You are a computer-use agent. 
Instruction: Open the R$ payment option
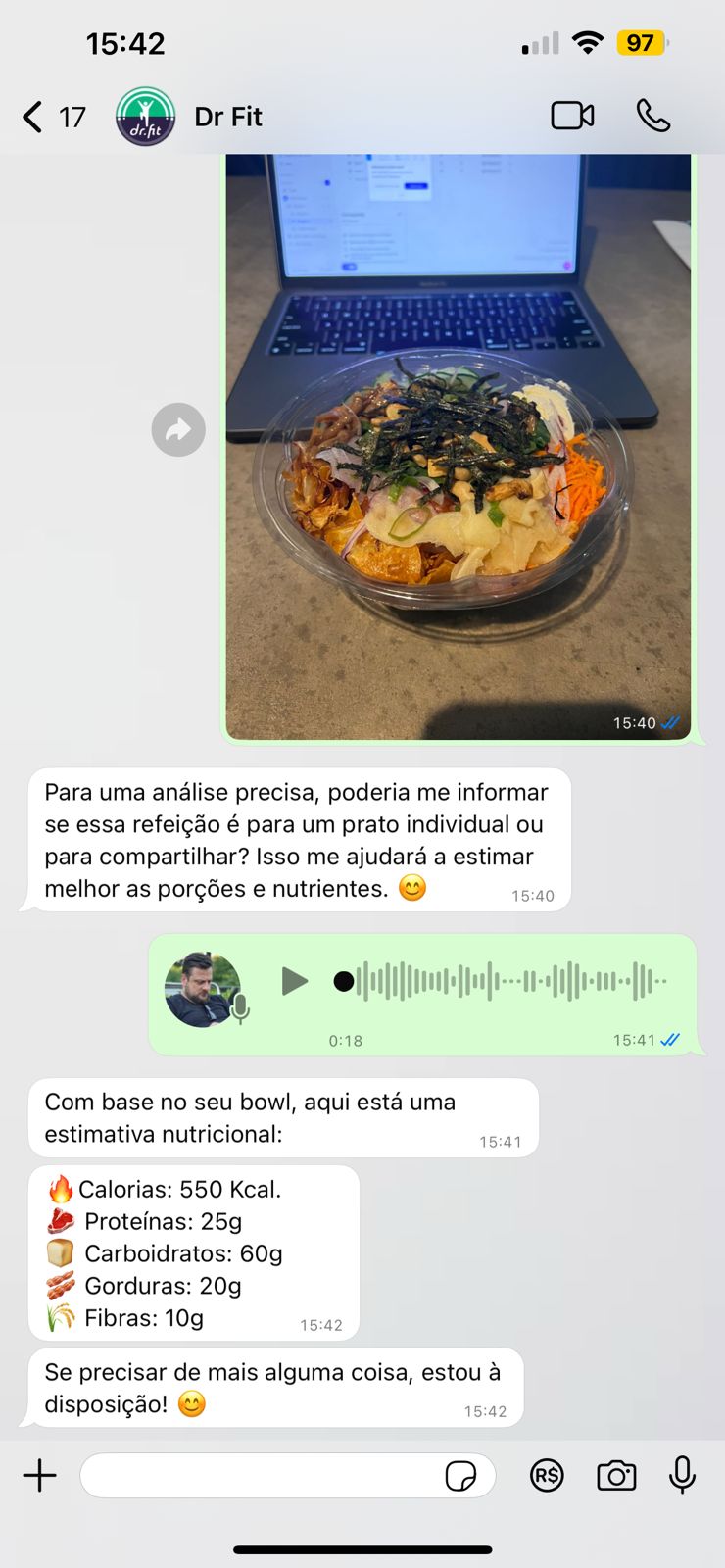click(x=547, y=1475)
